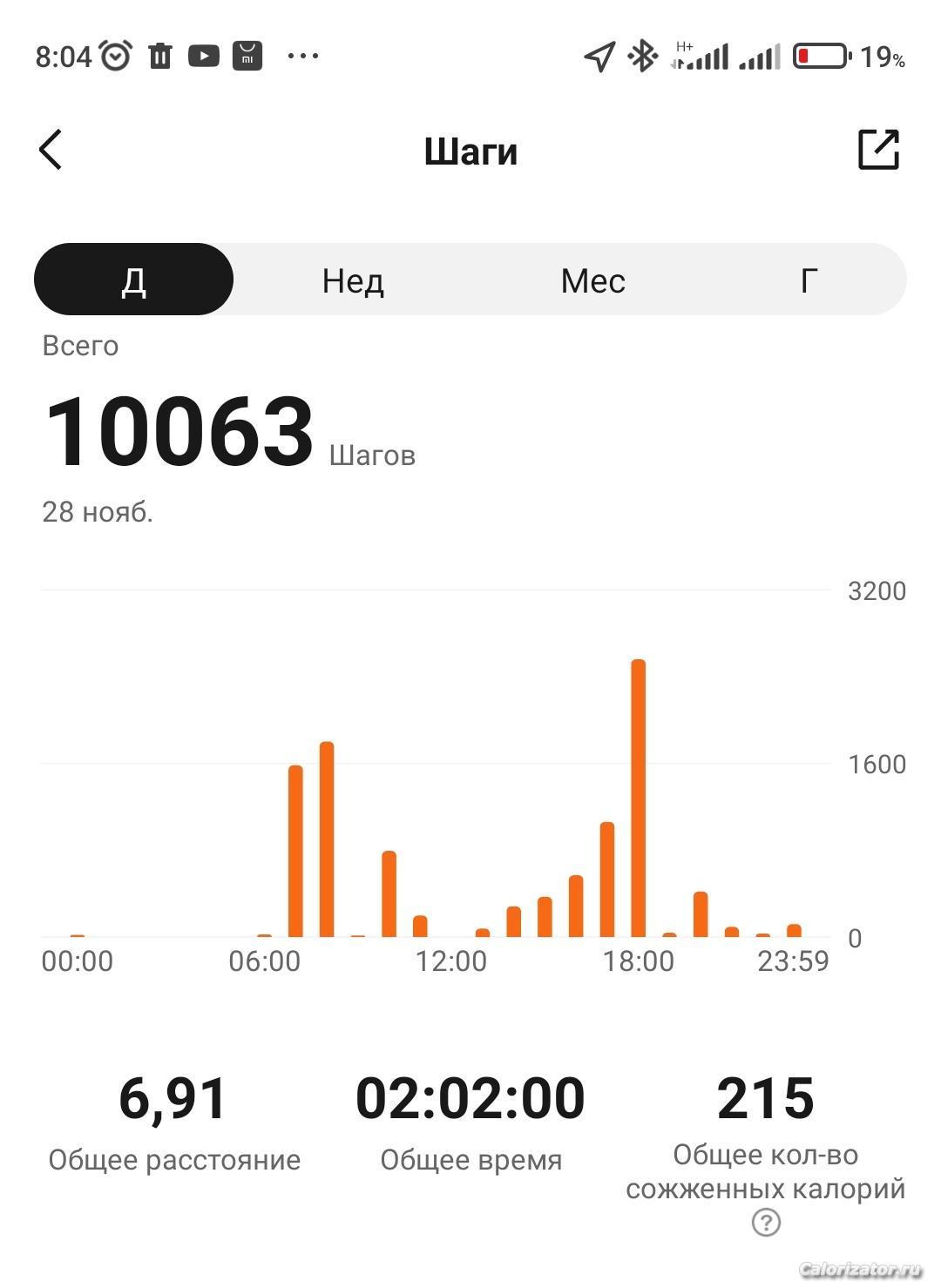Open the burned calories help icon

click(x=766, y=1223)
